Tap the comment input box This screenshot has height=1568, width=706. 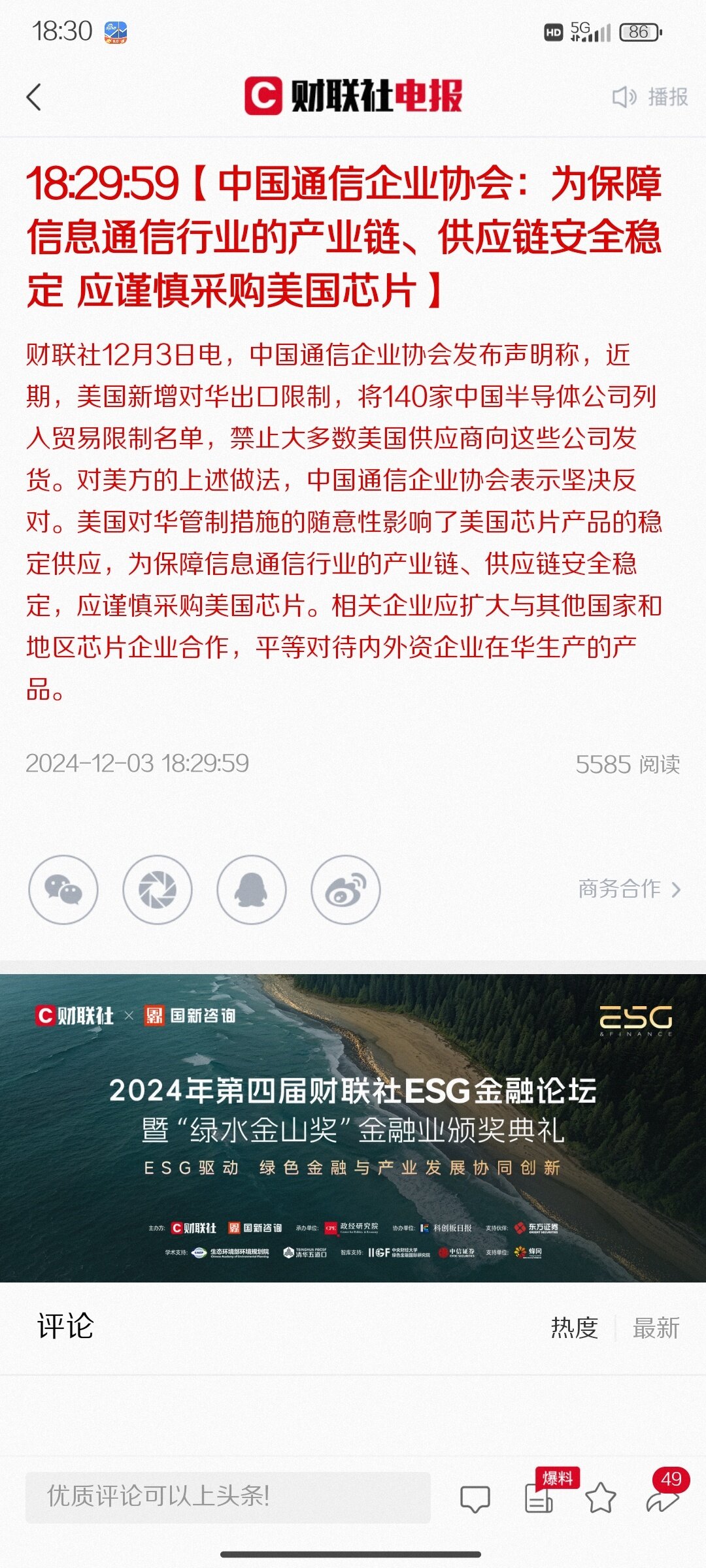coord(227,1497)
